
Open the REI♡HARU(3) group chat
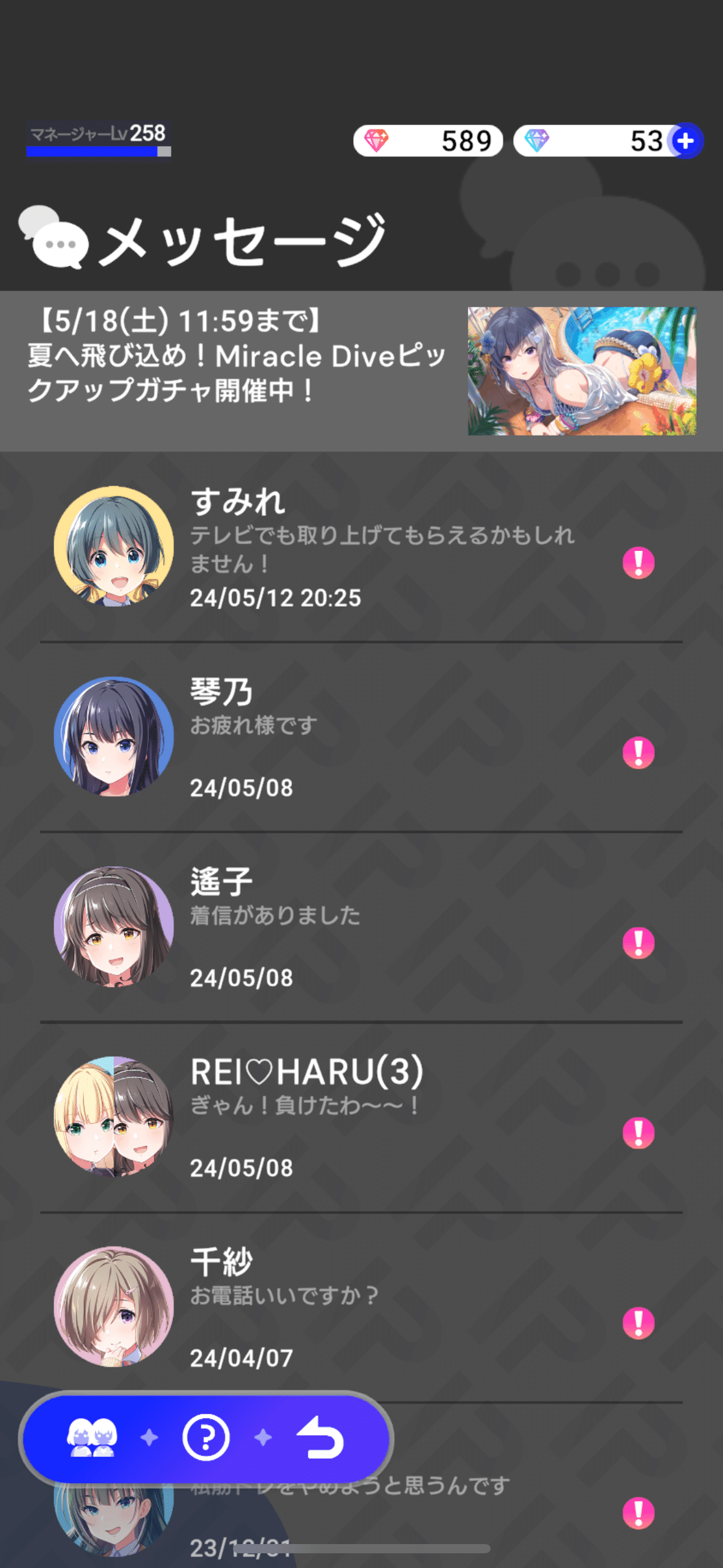(361, 1118)
